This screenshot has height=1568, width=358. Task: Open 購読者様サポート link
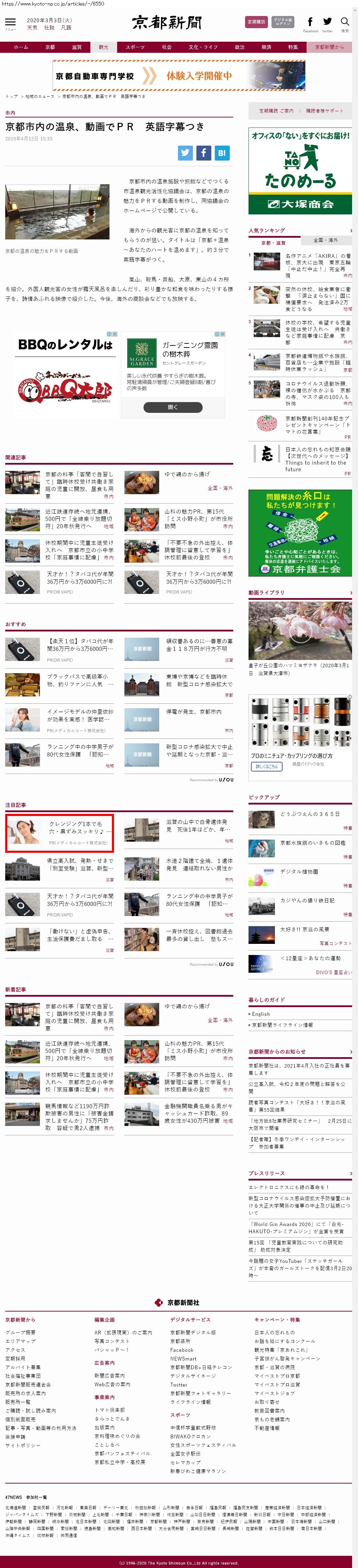324,111
